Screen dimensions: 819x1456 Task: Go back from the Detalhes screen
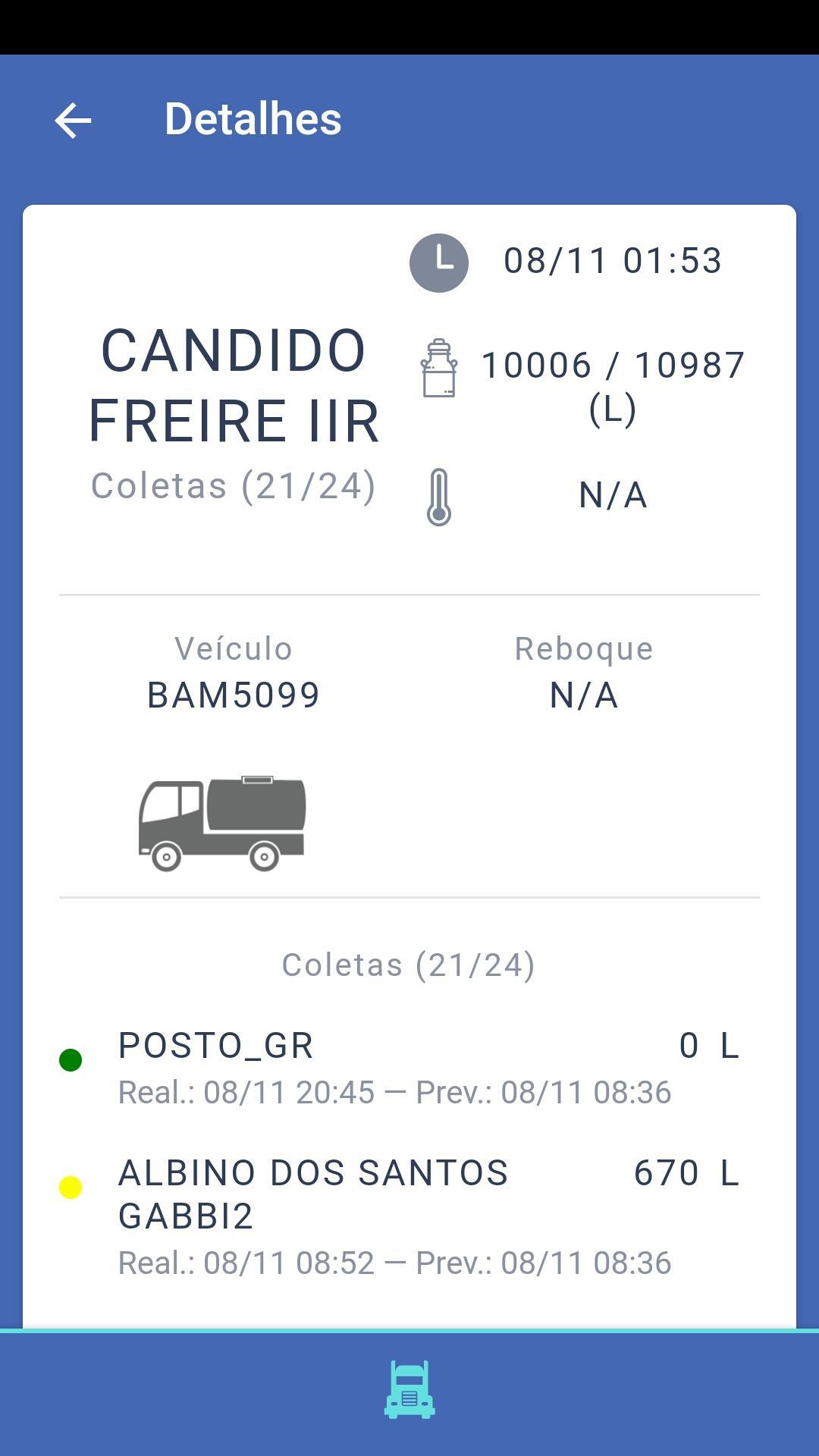73,121
